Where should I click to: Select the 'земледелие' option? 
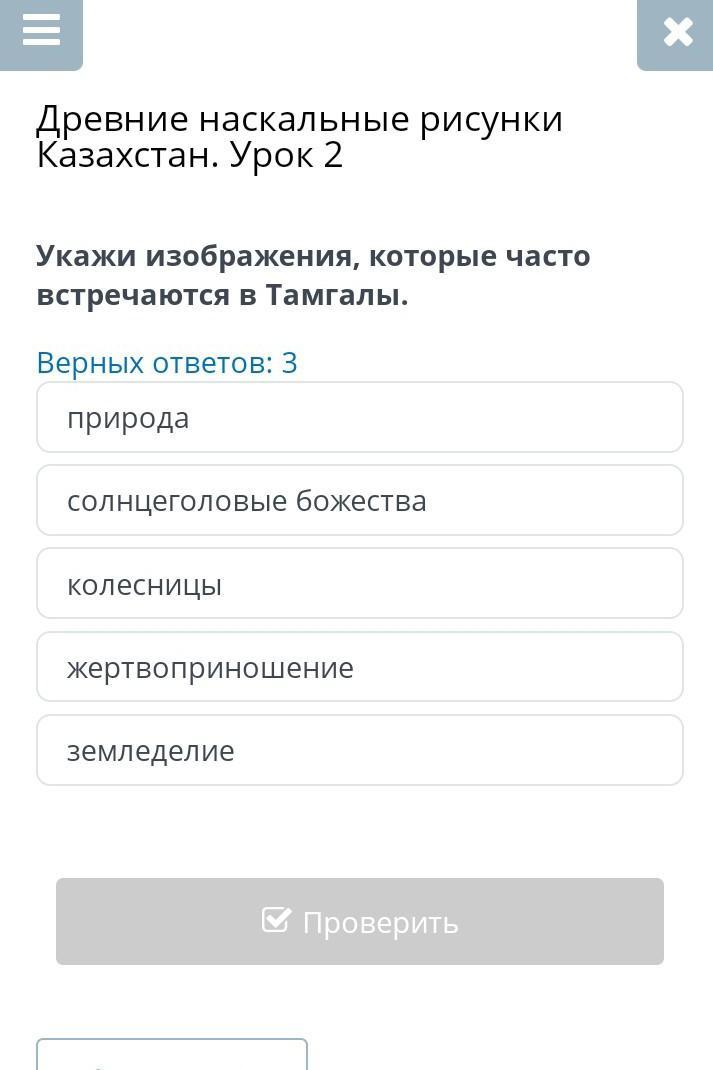coord(359,750)
